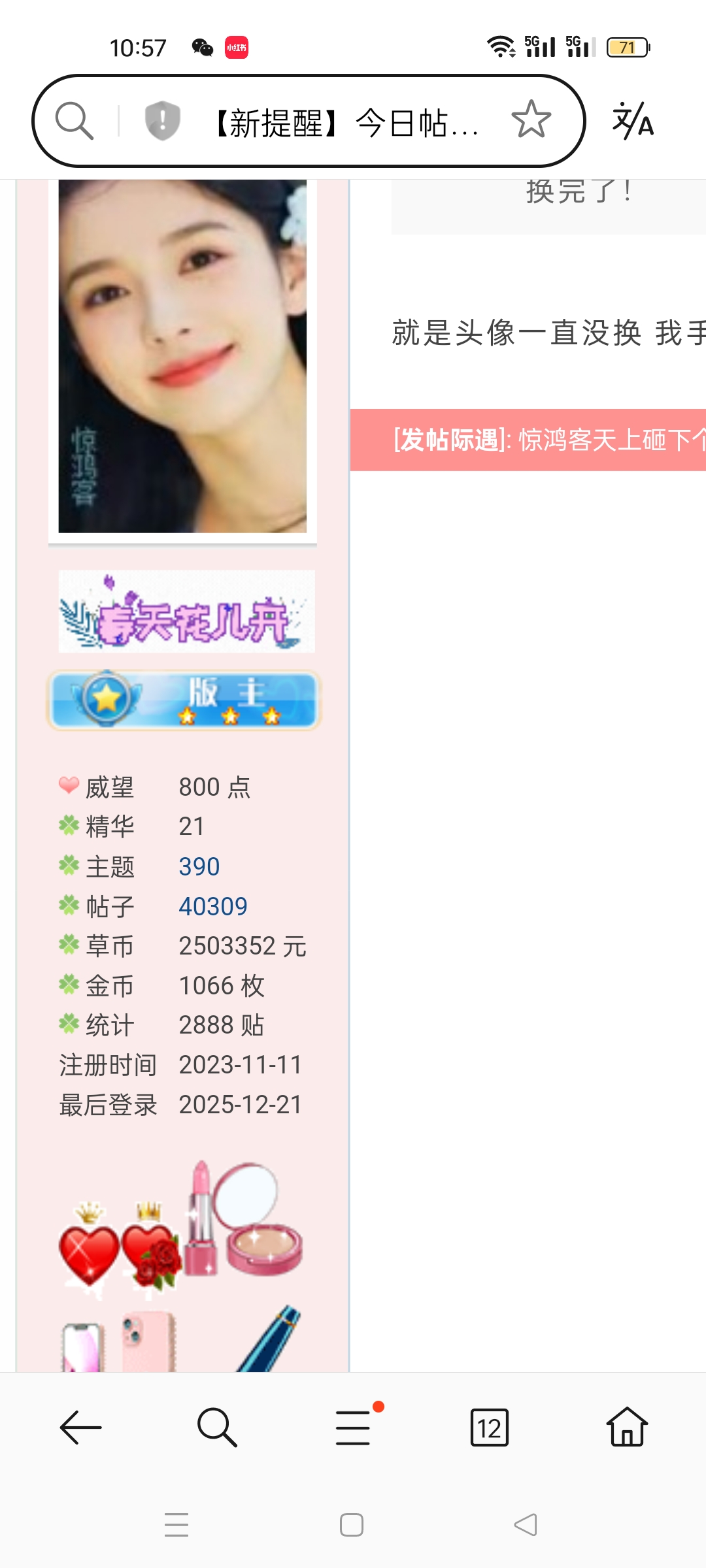Open the WeChat icon in status bar
The image size is (706, 1568).
203,46
